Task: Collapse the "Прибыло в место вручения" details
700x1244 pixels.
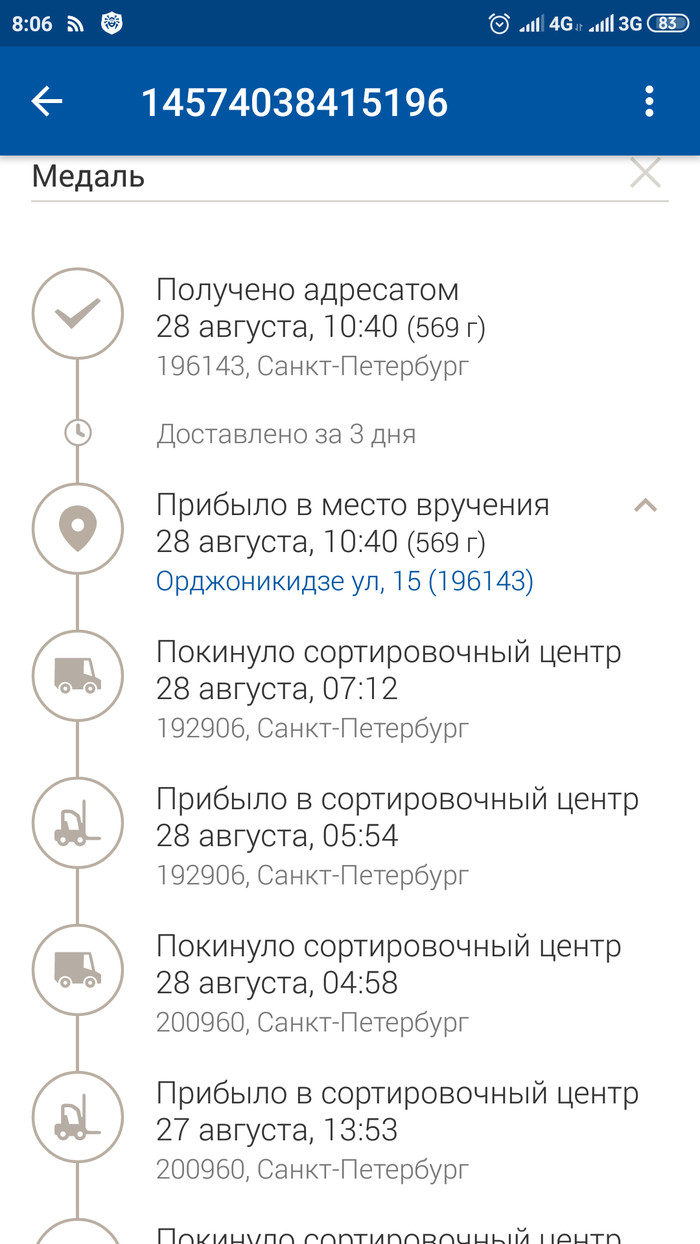Action: (645, 506)
